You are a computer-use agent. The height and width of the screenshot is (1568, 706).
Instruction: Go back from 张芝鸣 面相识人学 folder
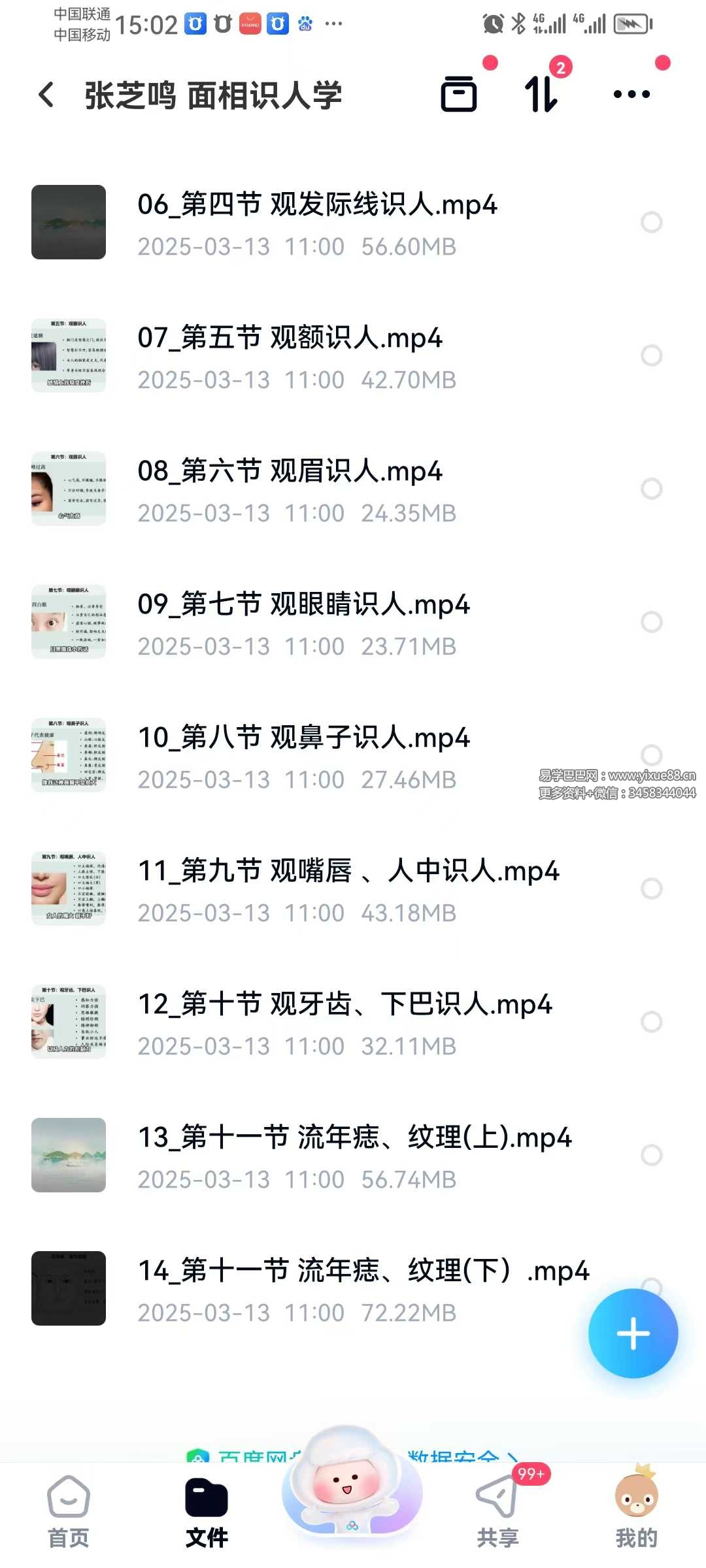click(47, 95)
